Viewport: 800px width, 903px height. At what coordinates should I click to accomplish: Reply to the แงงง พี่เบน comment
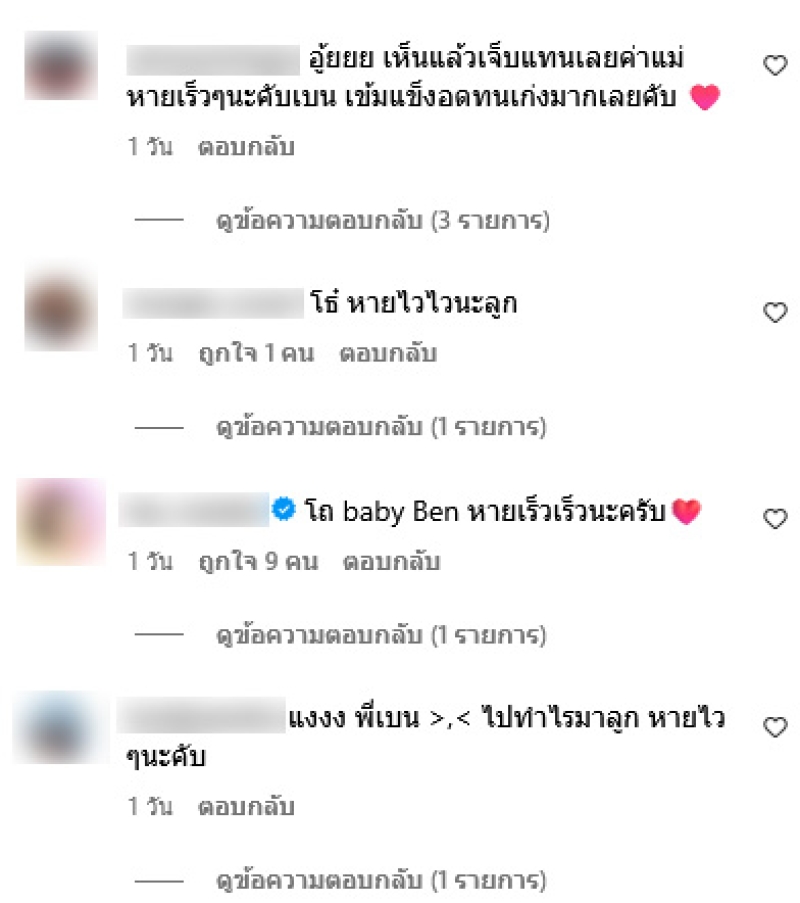[246, 806]
